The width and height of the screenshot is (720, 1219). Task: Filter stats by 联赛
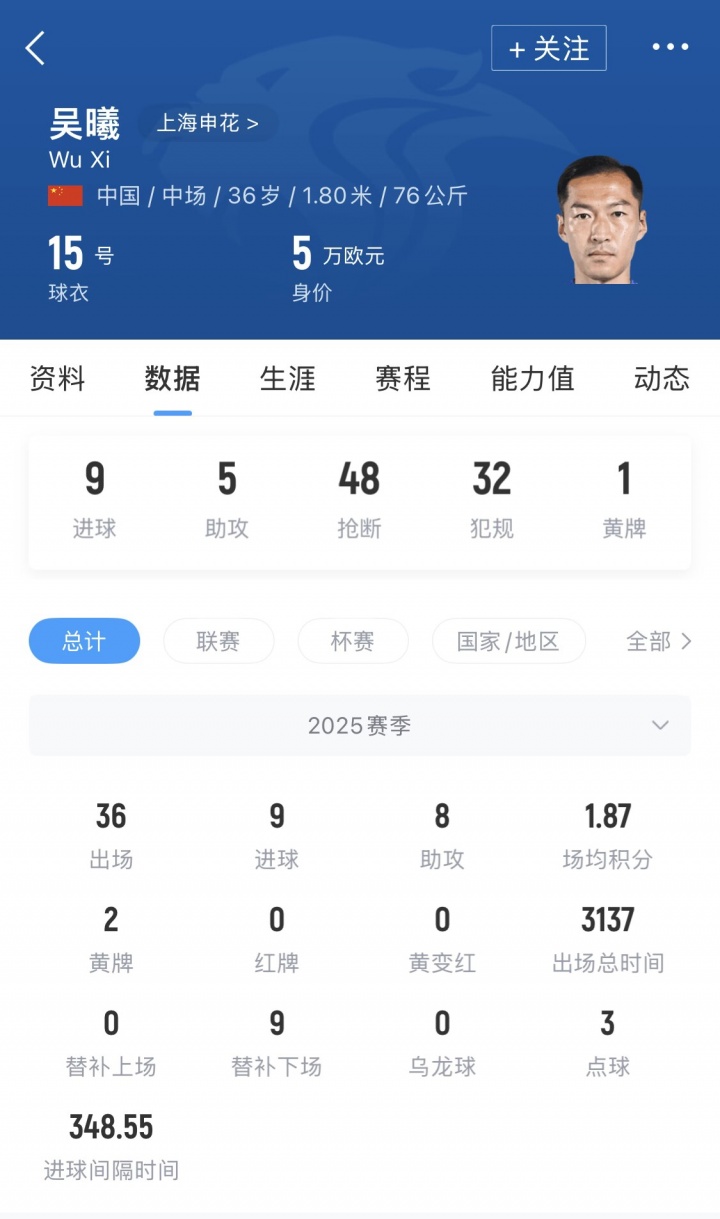pyautogui.click(x=218, y=641)
